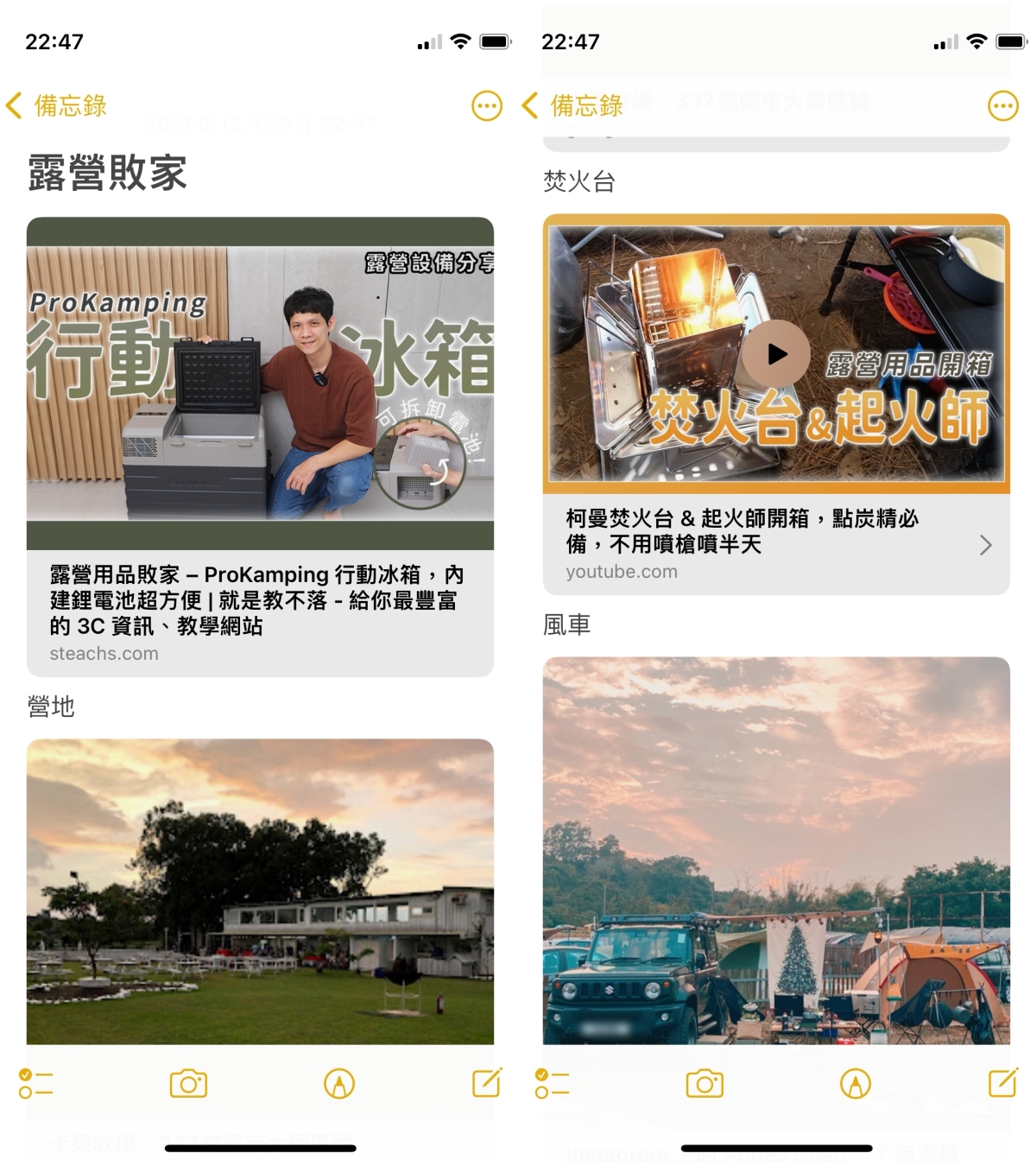Image resolution: width=1036 pixels, height=1166 pixels.
Task: Open markup pen on the 焚火台 screen toolbar
Action: tap(855, 1084)
